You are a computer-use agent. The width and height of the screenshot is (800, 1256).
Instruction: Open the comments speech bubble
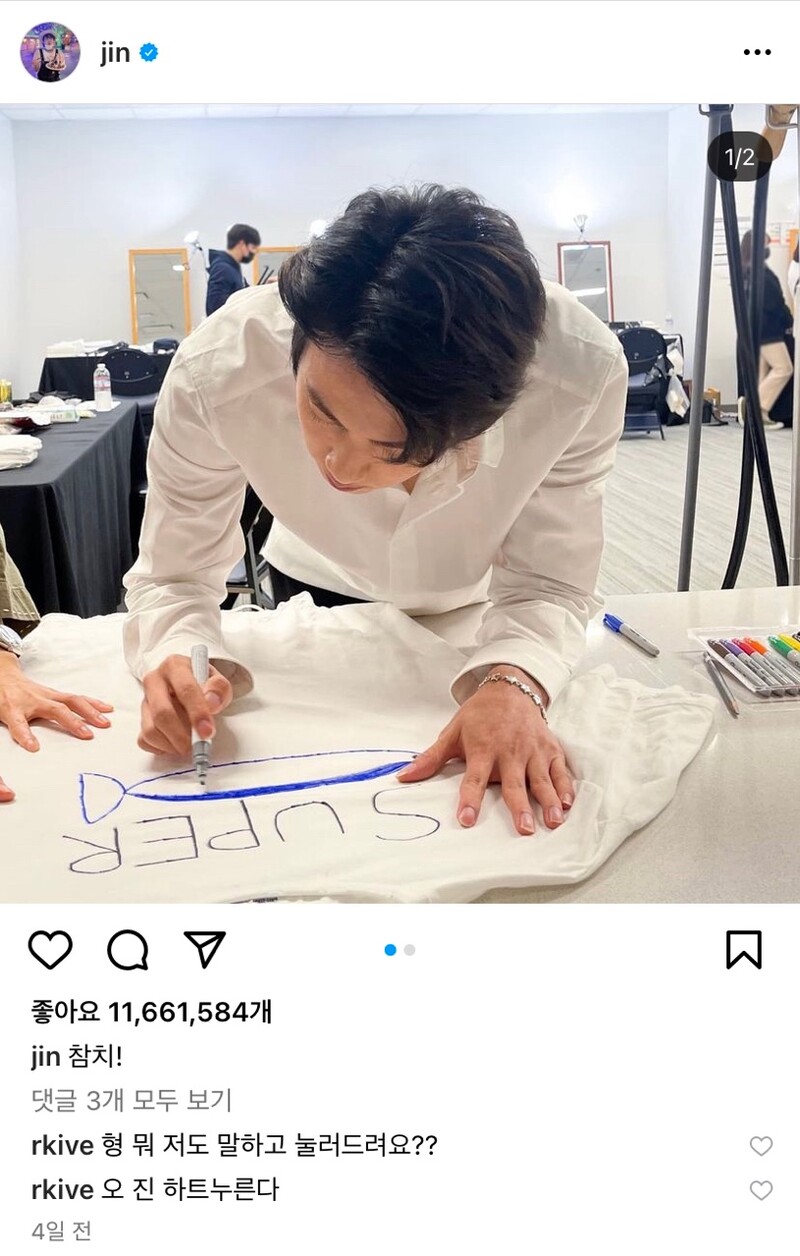[x=127, y=949]
